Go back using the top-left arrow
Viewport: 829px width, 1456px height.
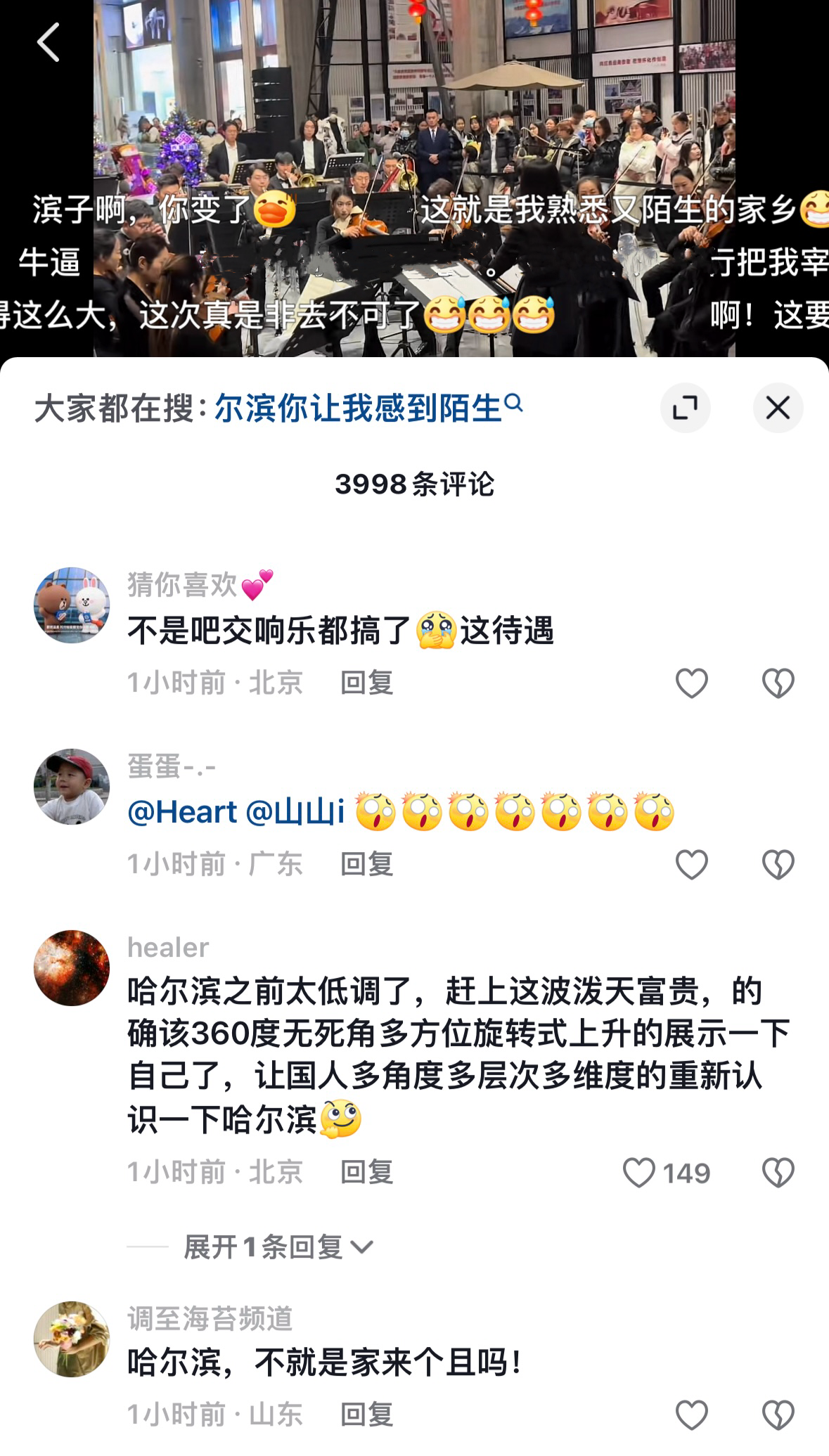[48, 42]
